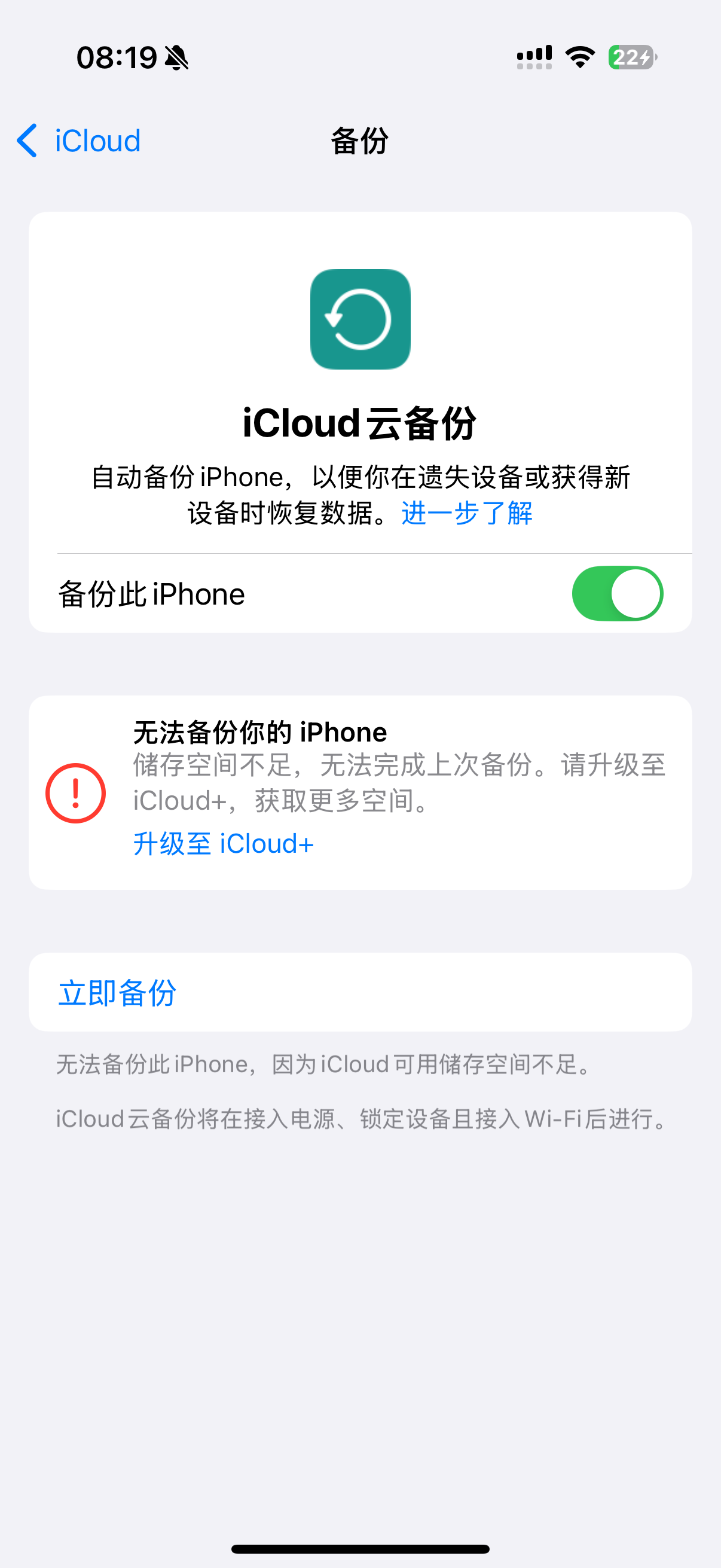Open the 进一步了解 link
This screenshot has height=1568, width=721.
tap(467, 513)
